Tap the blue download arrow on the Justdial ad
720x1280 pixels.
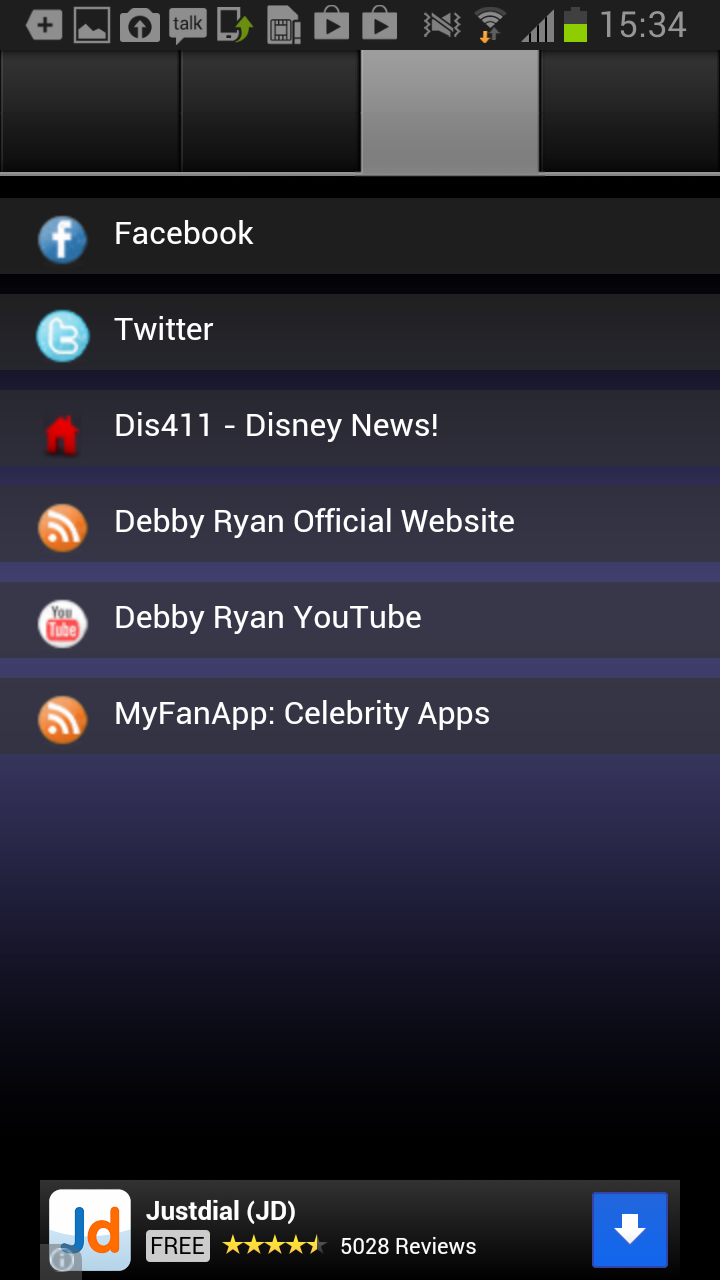point(630,1229)
